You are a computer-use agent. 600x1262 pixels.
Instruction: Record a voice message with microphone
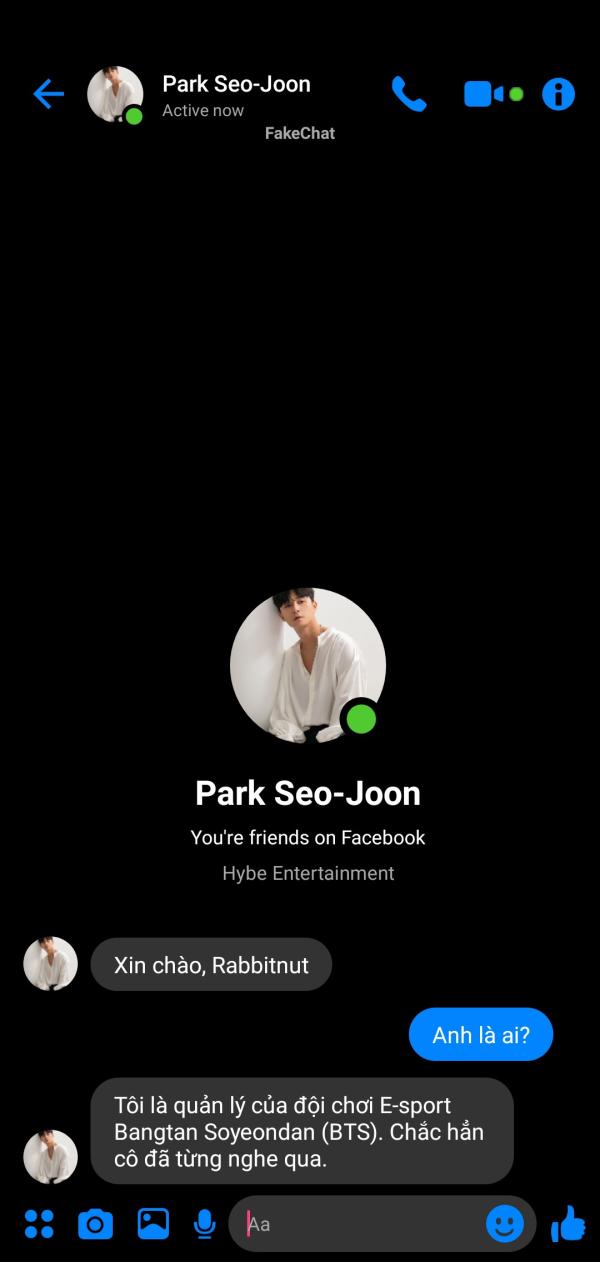click(x=205, y=1223)
